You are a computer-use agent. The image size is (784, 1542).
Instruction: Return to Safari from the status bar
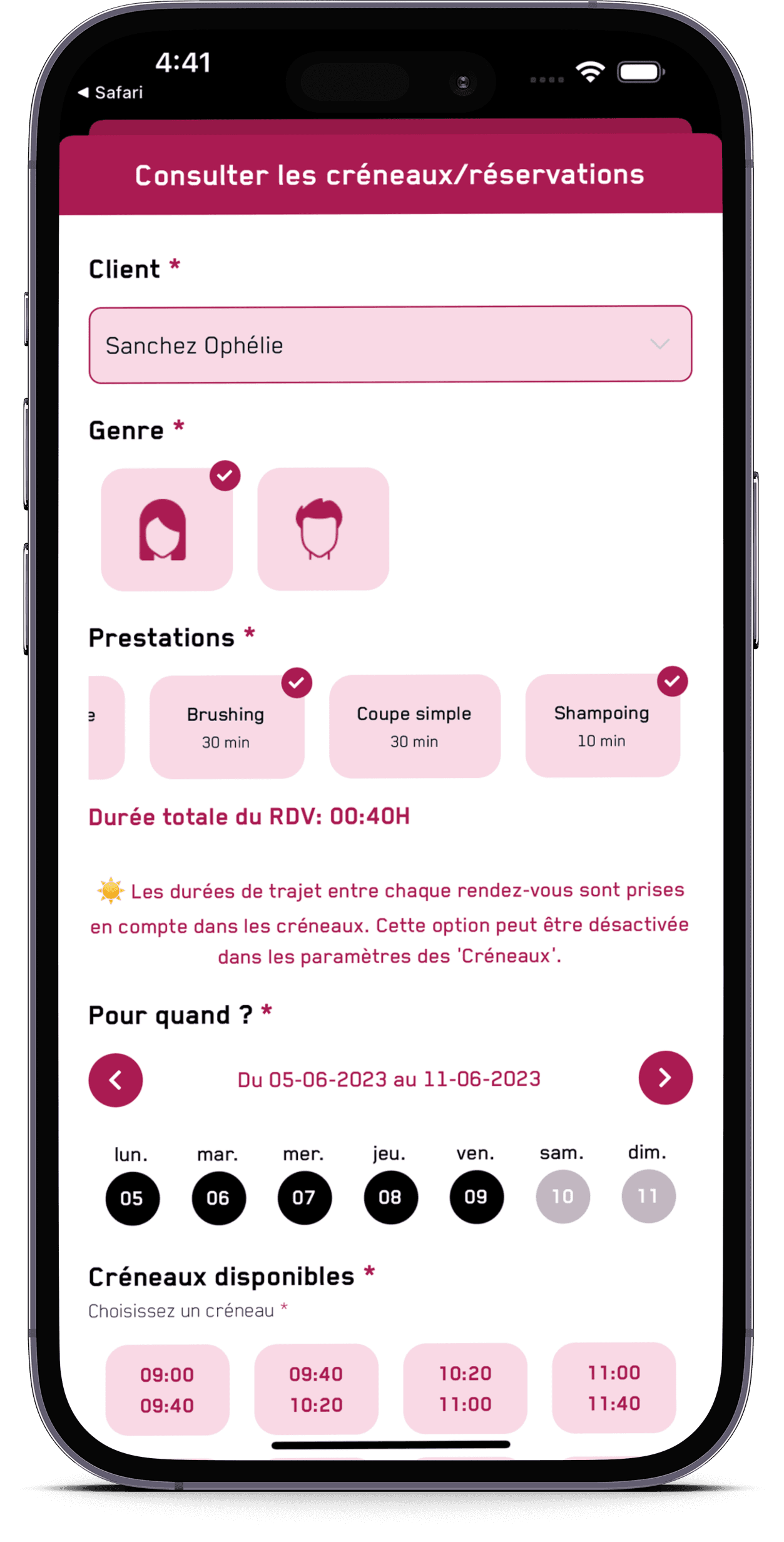click(x=110, y=93)
